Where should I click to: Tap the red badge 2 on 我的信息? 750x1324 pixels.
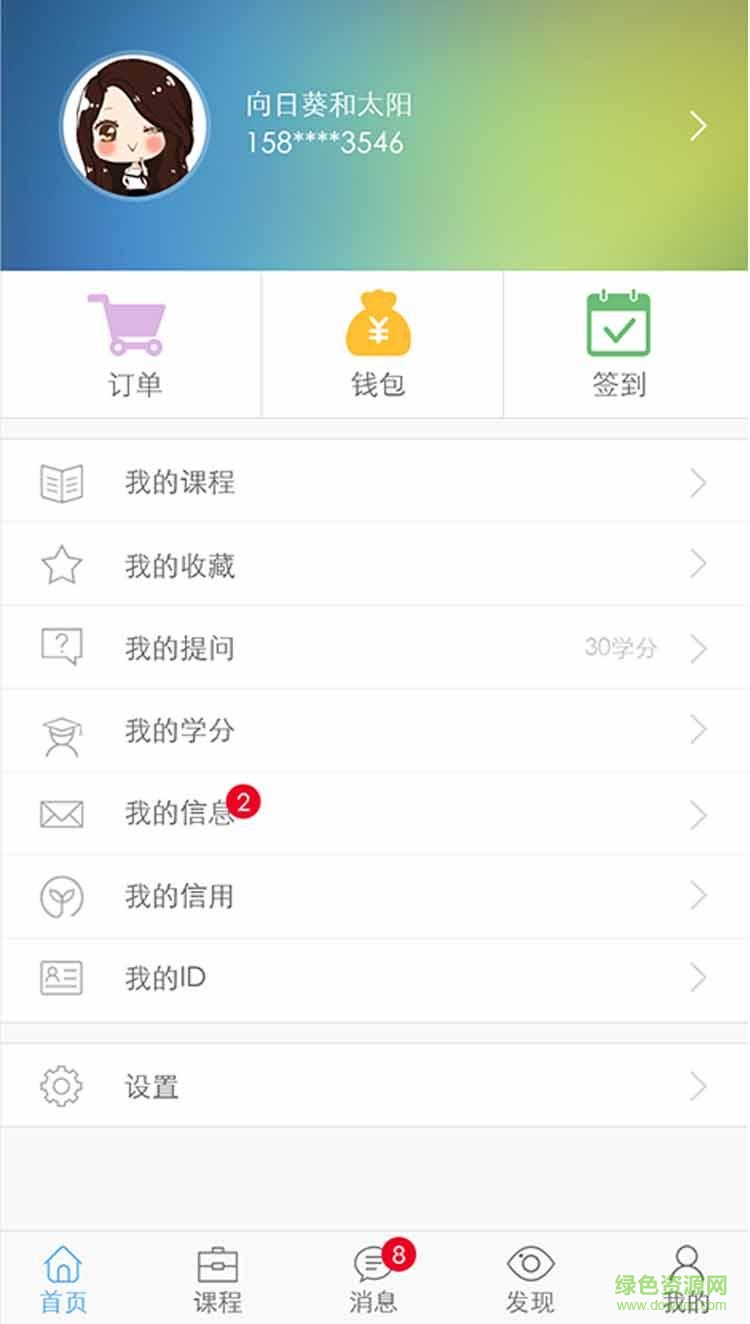pyautogui.click(x=241, y=799)
